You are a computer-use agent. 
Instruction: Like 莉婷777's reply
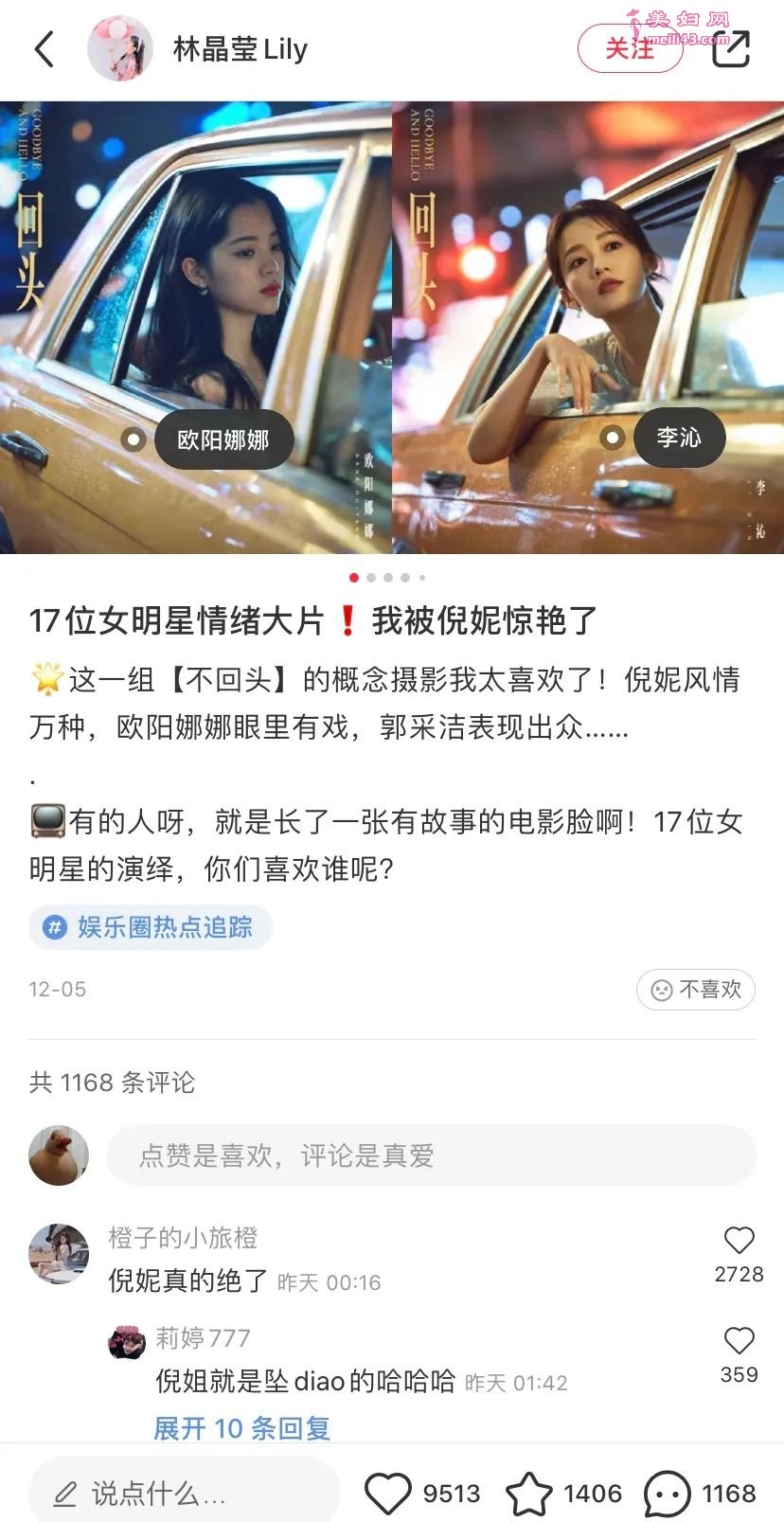[x=739, y=1341]
